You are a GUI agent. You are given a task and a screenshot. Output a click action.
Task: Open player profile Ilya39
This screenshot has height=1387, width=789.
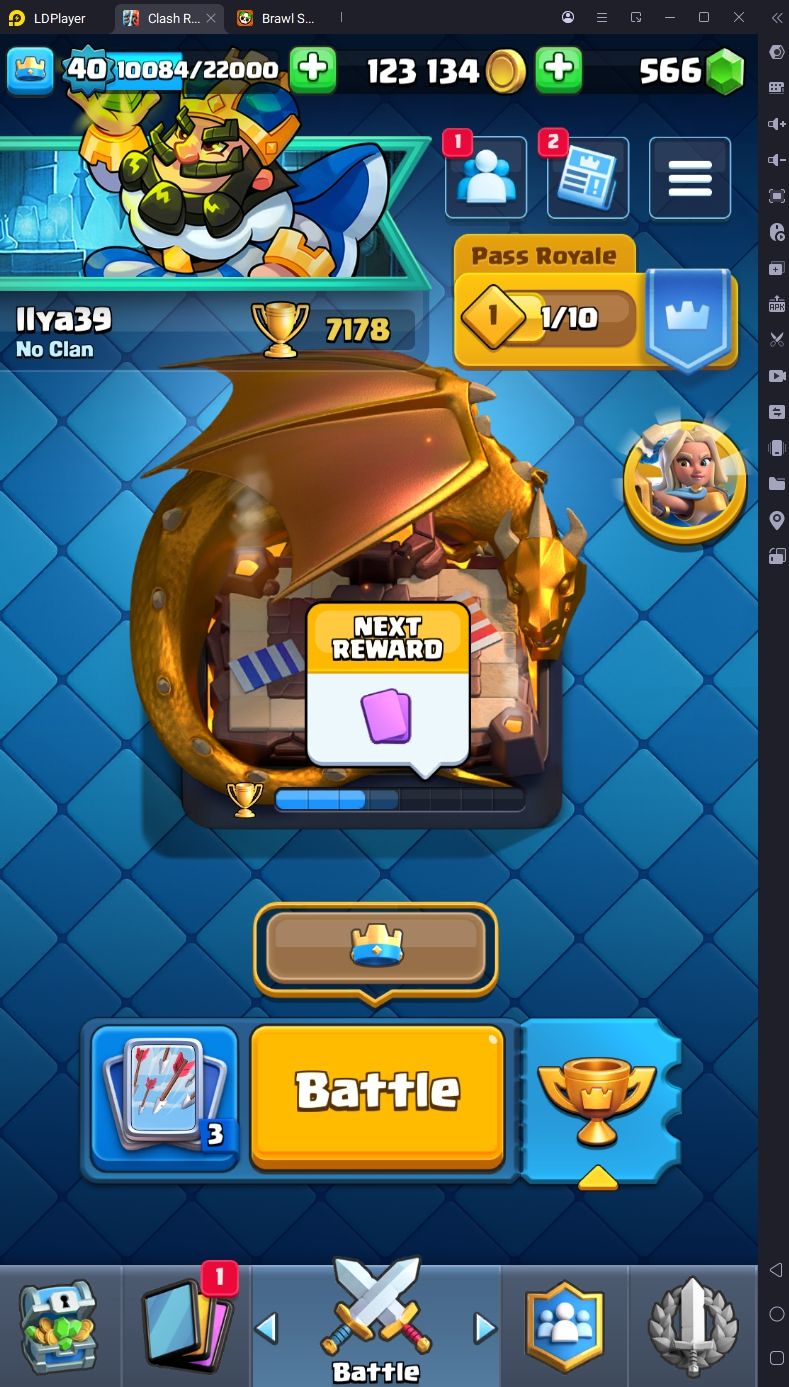coord(65,332)
